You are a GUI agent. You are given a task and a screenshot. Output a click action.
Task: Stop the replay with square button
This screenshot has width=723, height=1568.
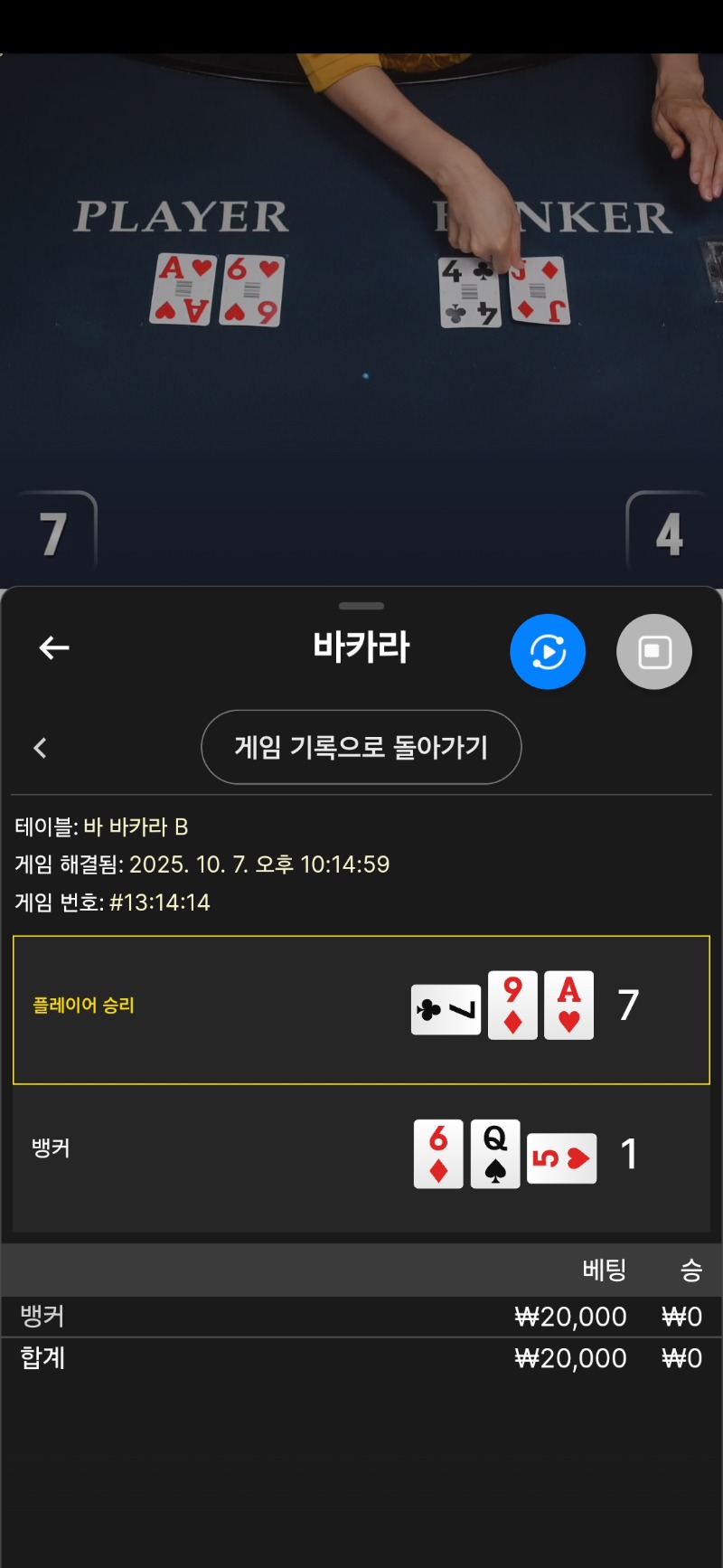click(x=654, y=651)
